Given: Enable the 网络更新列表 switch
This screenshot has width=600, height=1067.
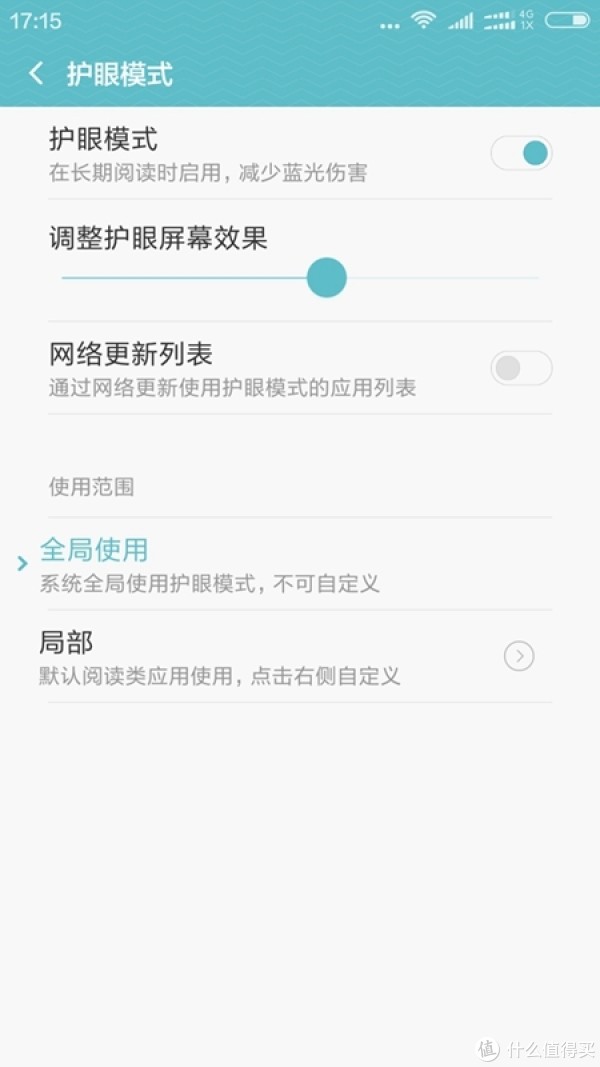Looking at the screenshot, I should [521, 368].
